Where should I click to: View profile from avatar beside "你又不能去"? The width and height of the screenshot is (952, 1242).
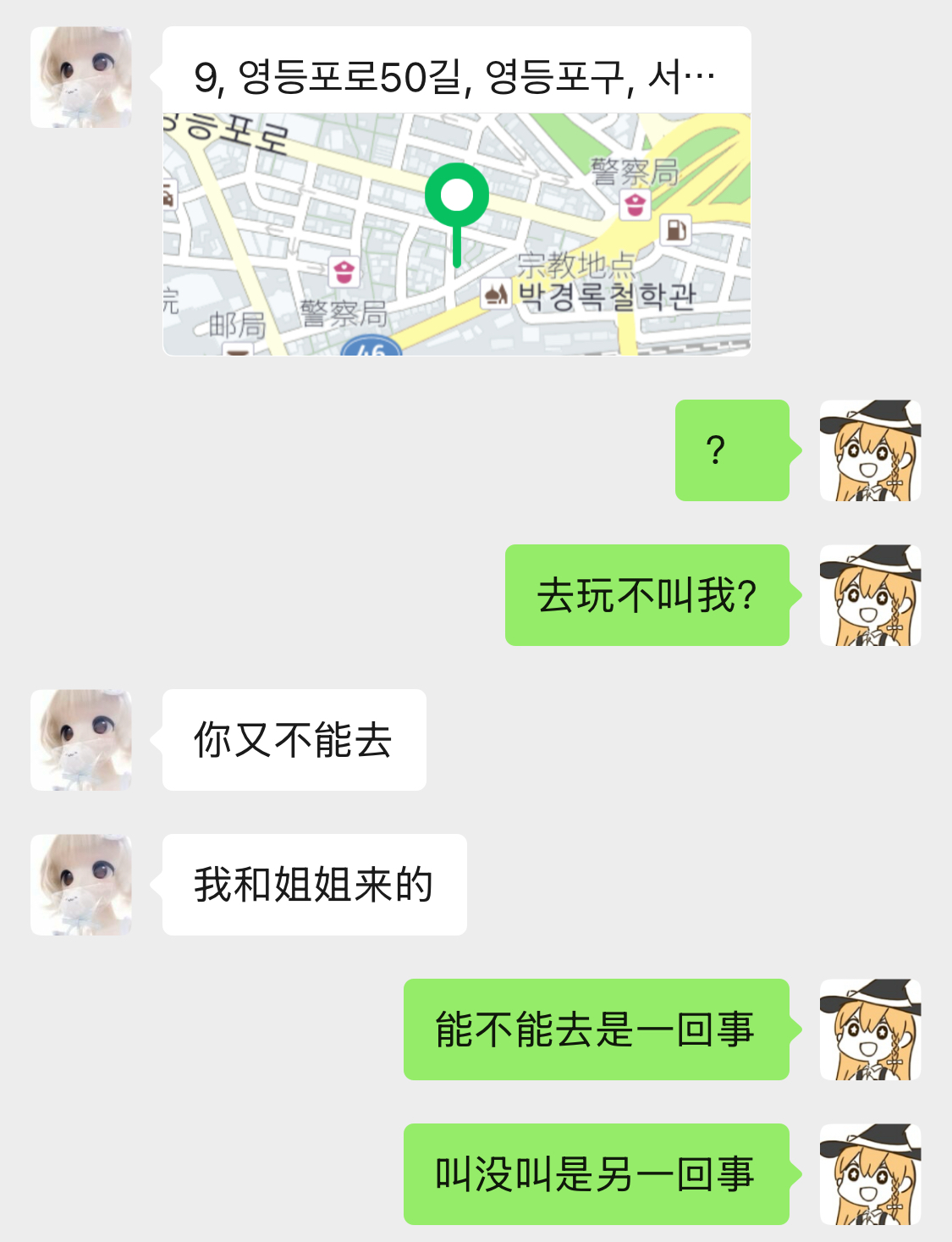tap(81, 740)
